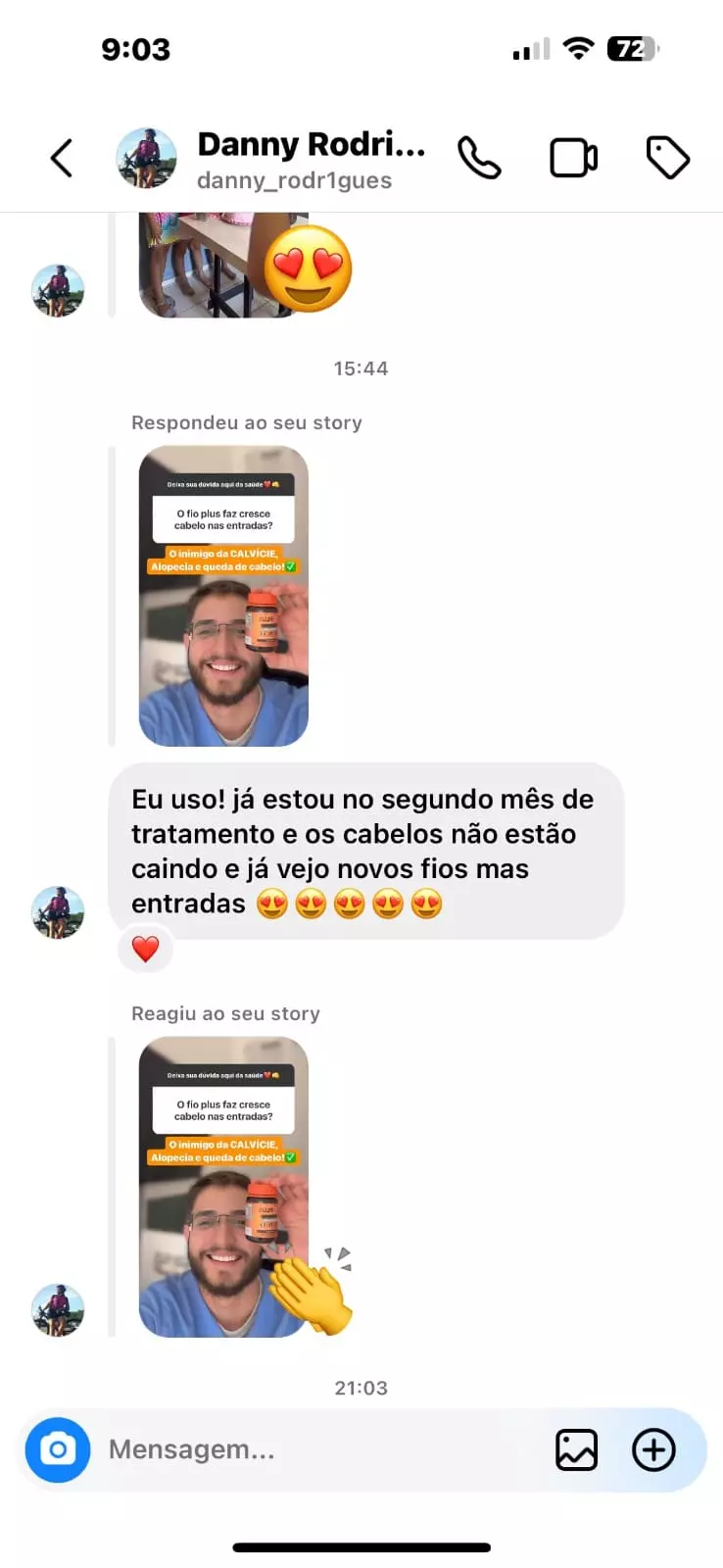Image resolution: width=723 pixels, height=1568 pixels.
Task: Open the story under 'Respondeu ao seu story'
Action: (x=223, y=596)
